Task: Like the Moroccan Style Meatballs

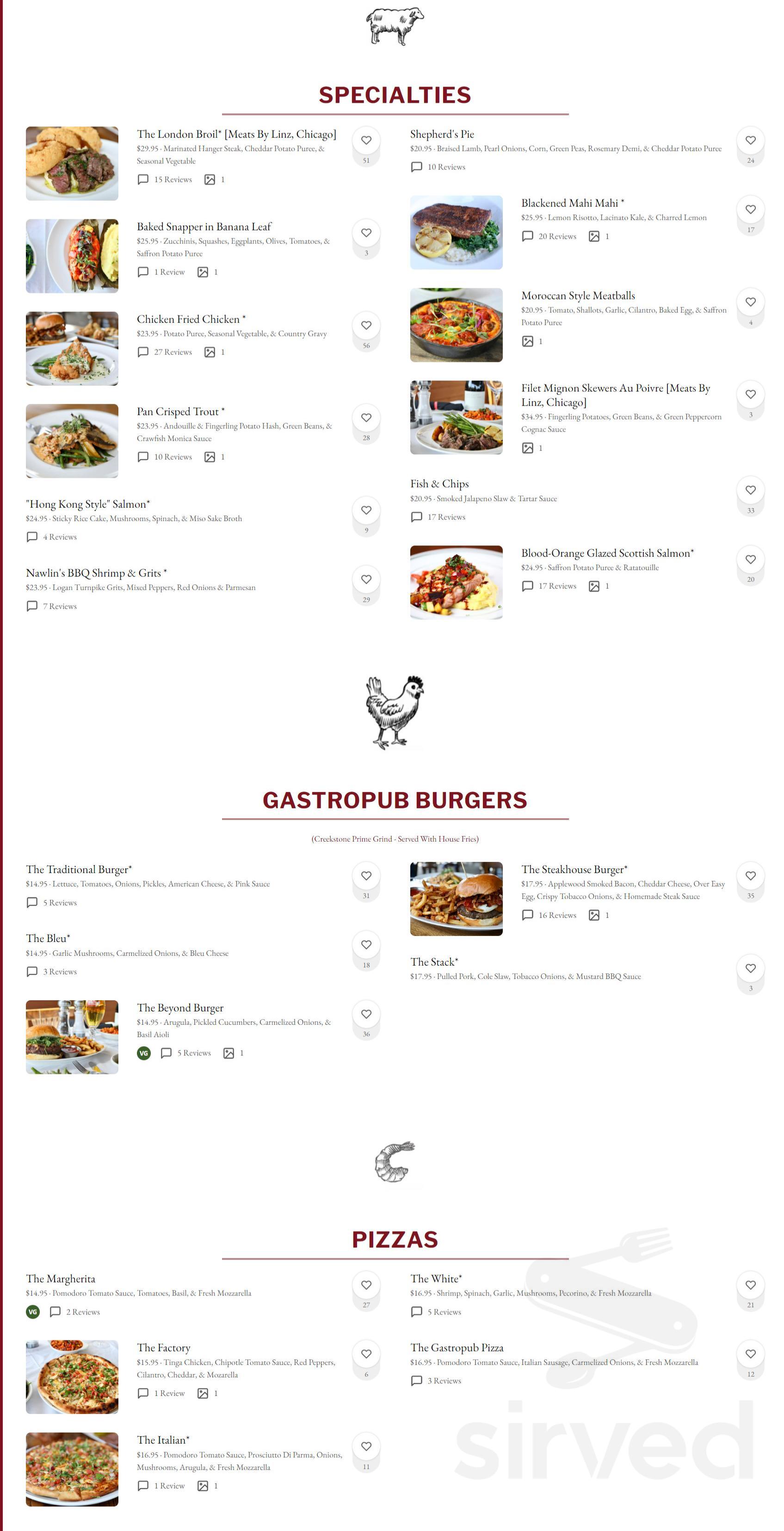Action: pyautogui.click(x=750, y=302)
